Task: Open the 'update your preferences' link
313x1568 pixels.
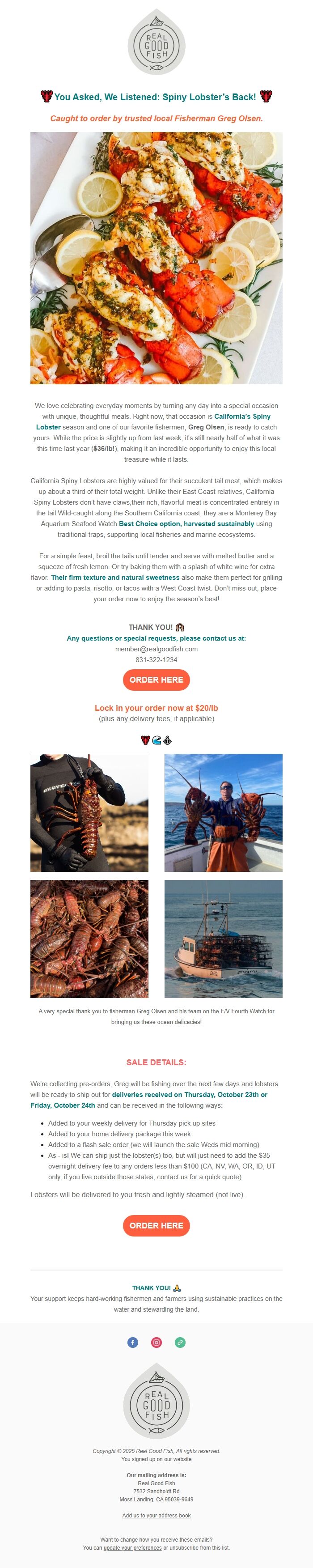Action: 132,1547
